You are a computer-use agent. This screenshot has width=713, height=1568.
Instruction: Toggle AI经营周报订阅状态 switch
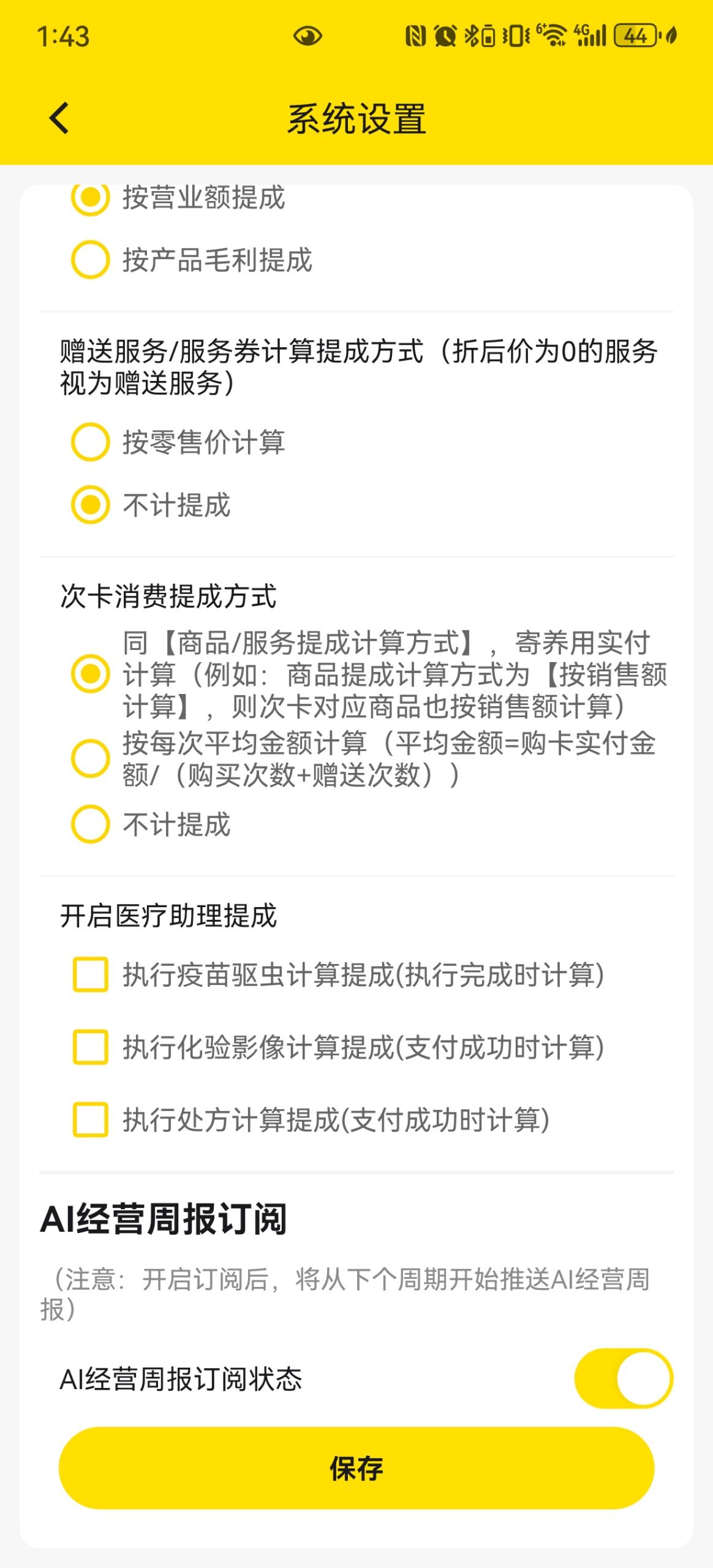(x=623, y=1378)
